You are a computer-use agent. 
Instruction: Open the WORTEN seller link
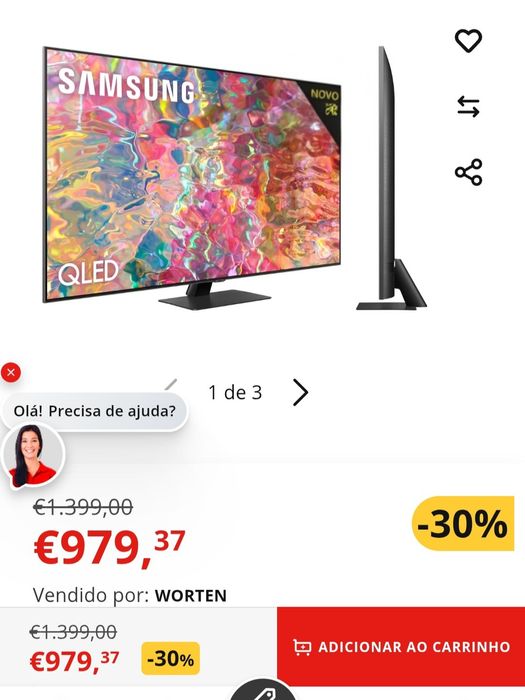pyautogui.click(x=191, y=596)
